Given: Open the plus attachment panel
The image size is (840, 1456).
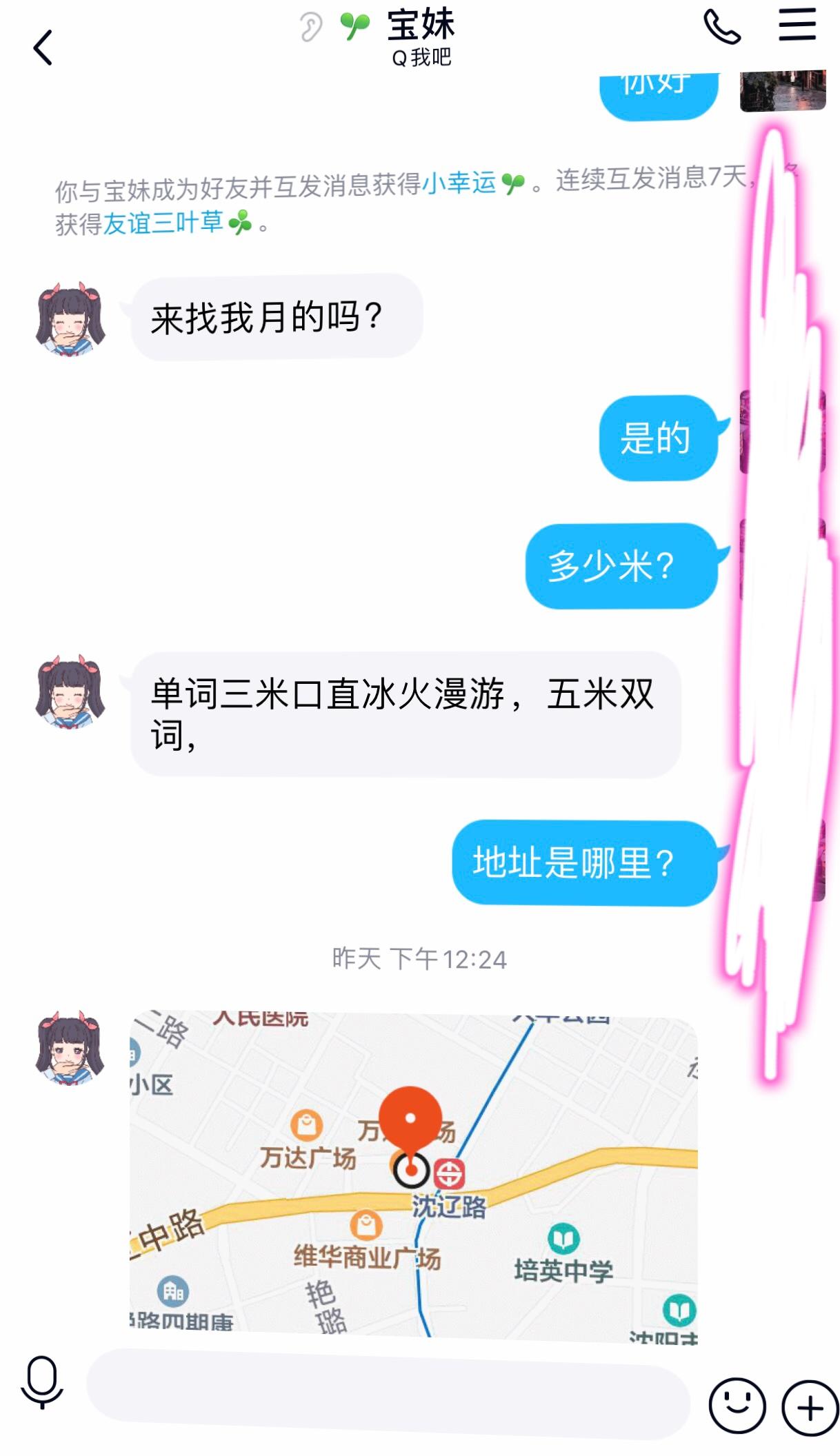Looking at the screenshot, I should pos(810,1407).
